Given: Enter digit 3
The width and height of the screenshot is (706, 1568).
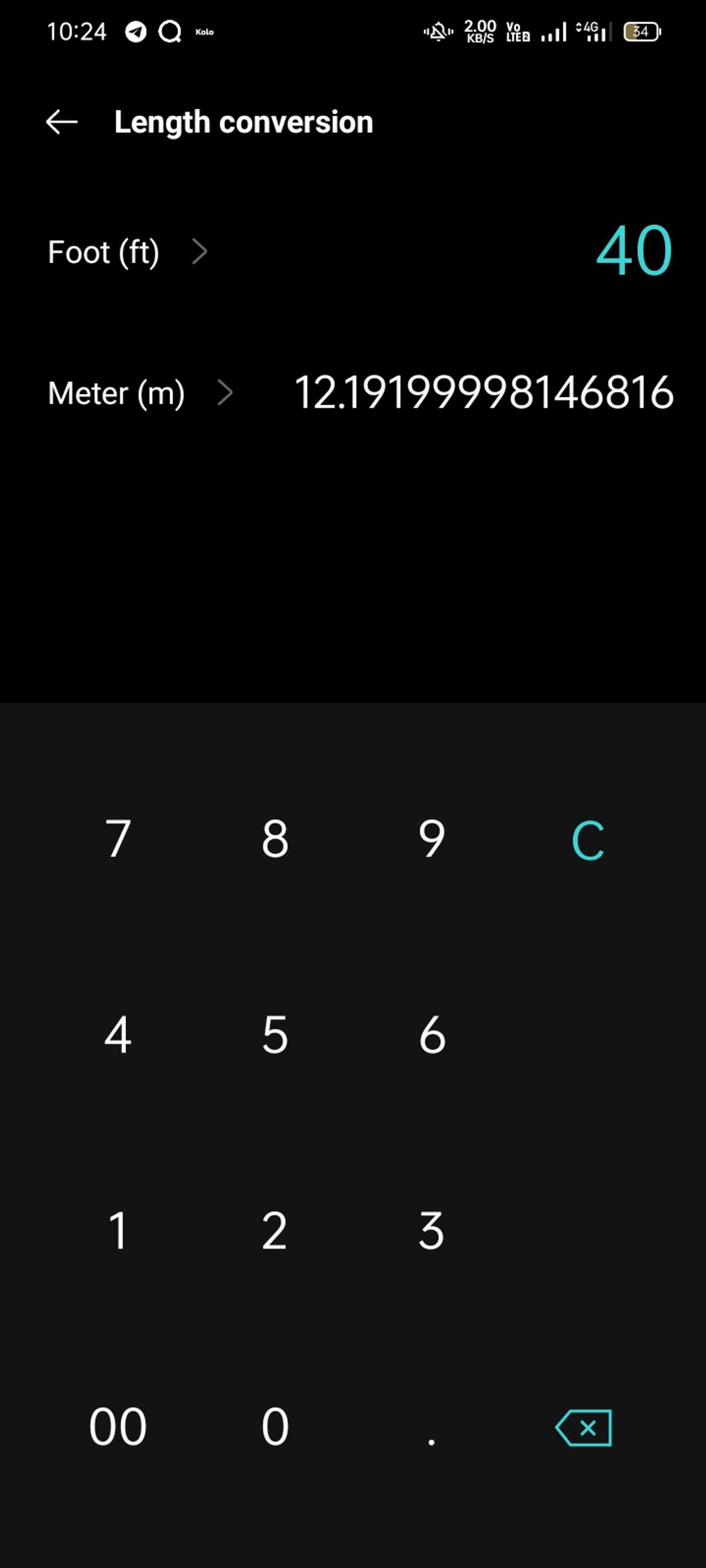Looking at the screenshot, I should pos(431,1230).
